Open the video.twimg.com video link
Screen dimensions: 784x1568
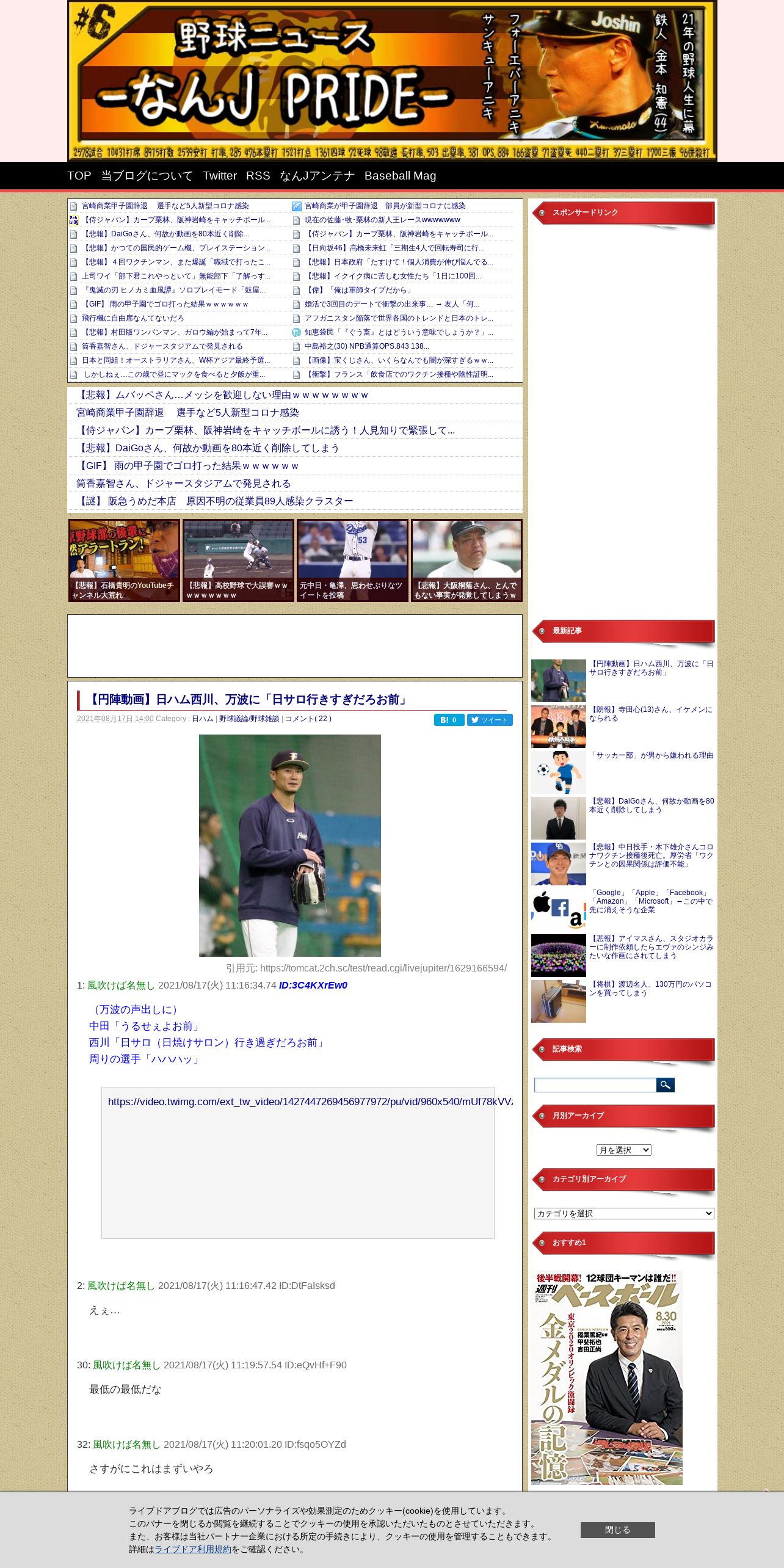click(x=310, y=1102)
